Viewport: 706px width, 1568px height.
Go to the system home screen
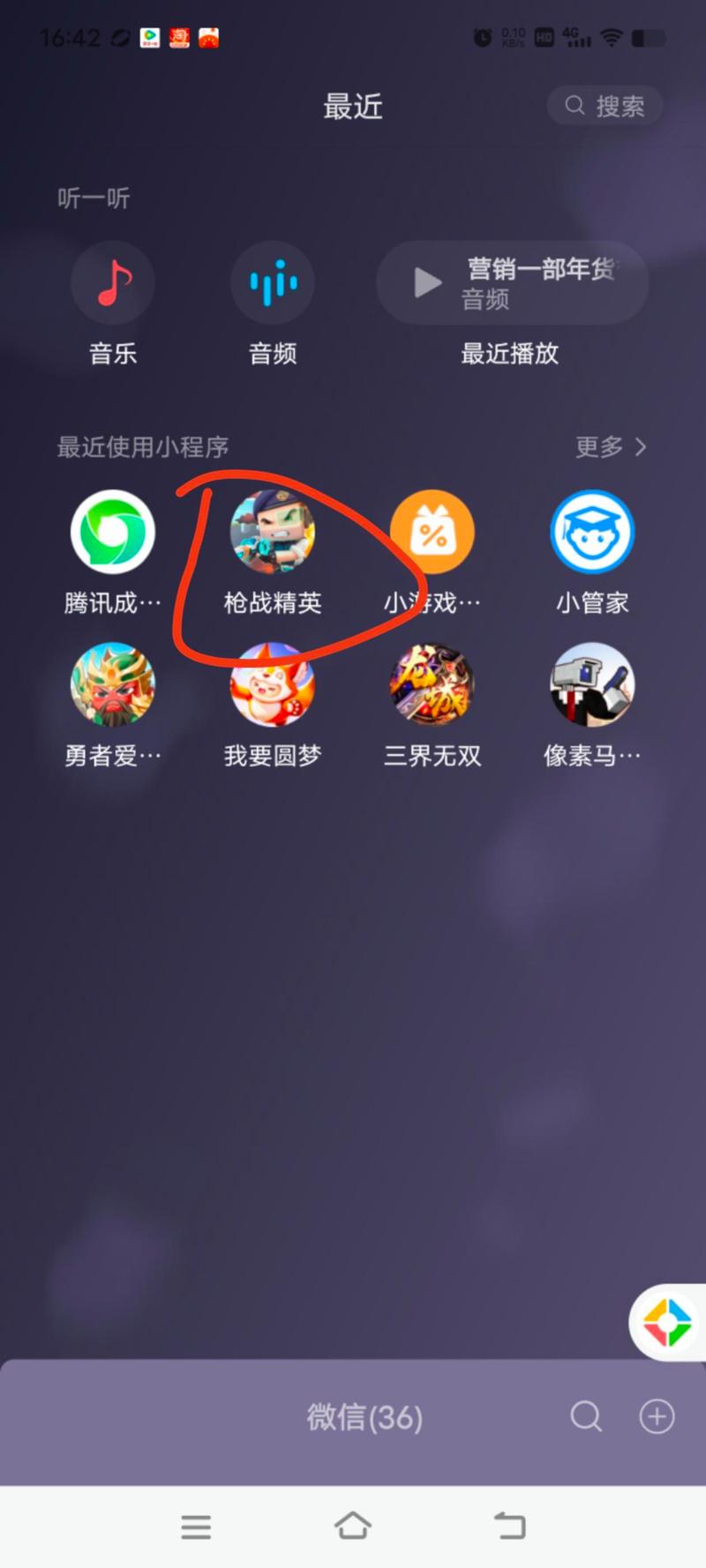[353, 1526]
